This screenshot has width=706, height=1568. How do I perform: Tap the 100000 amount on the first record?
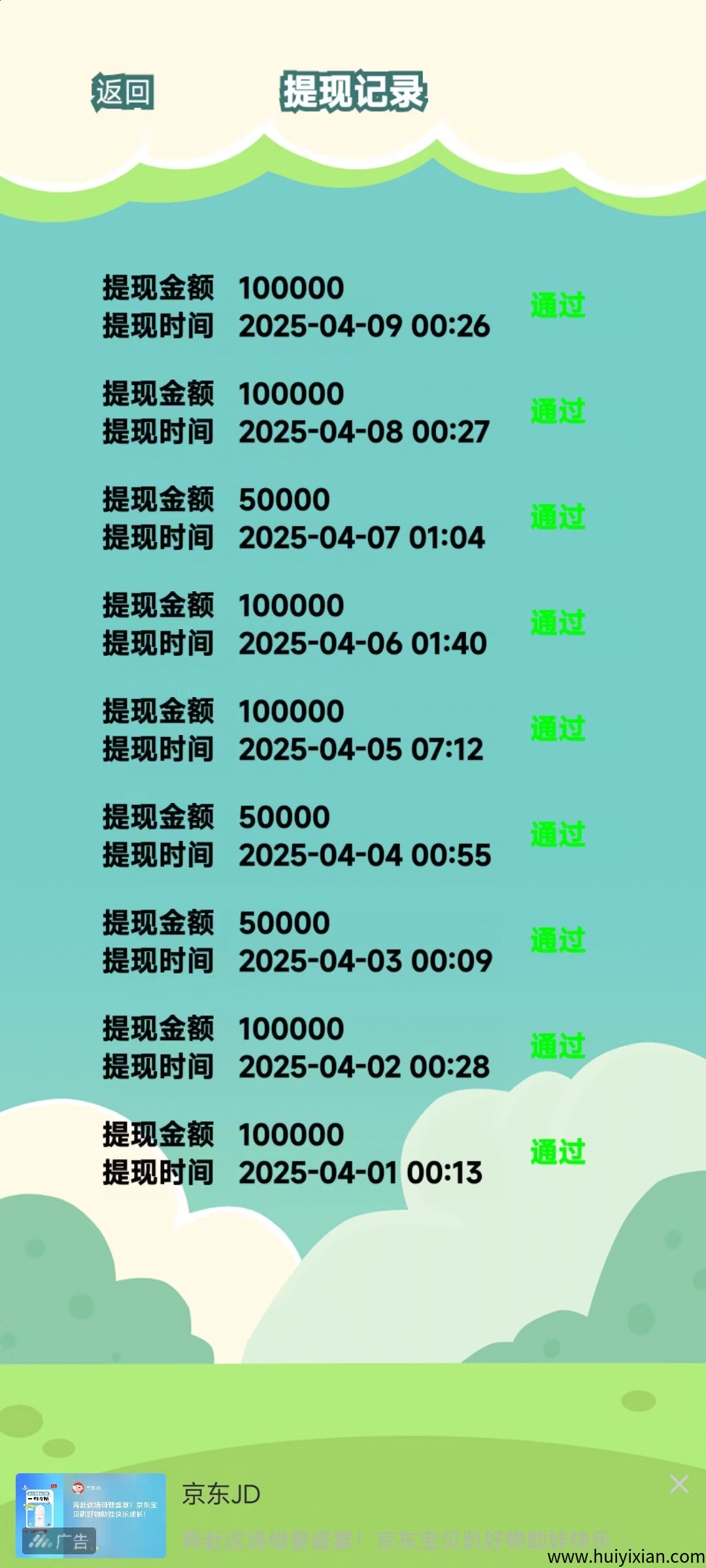(290, 287)
